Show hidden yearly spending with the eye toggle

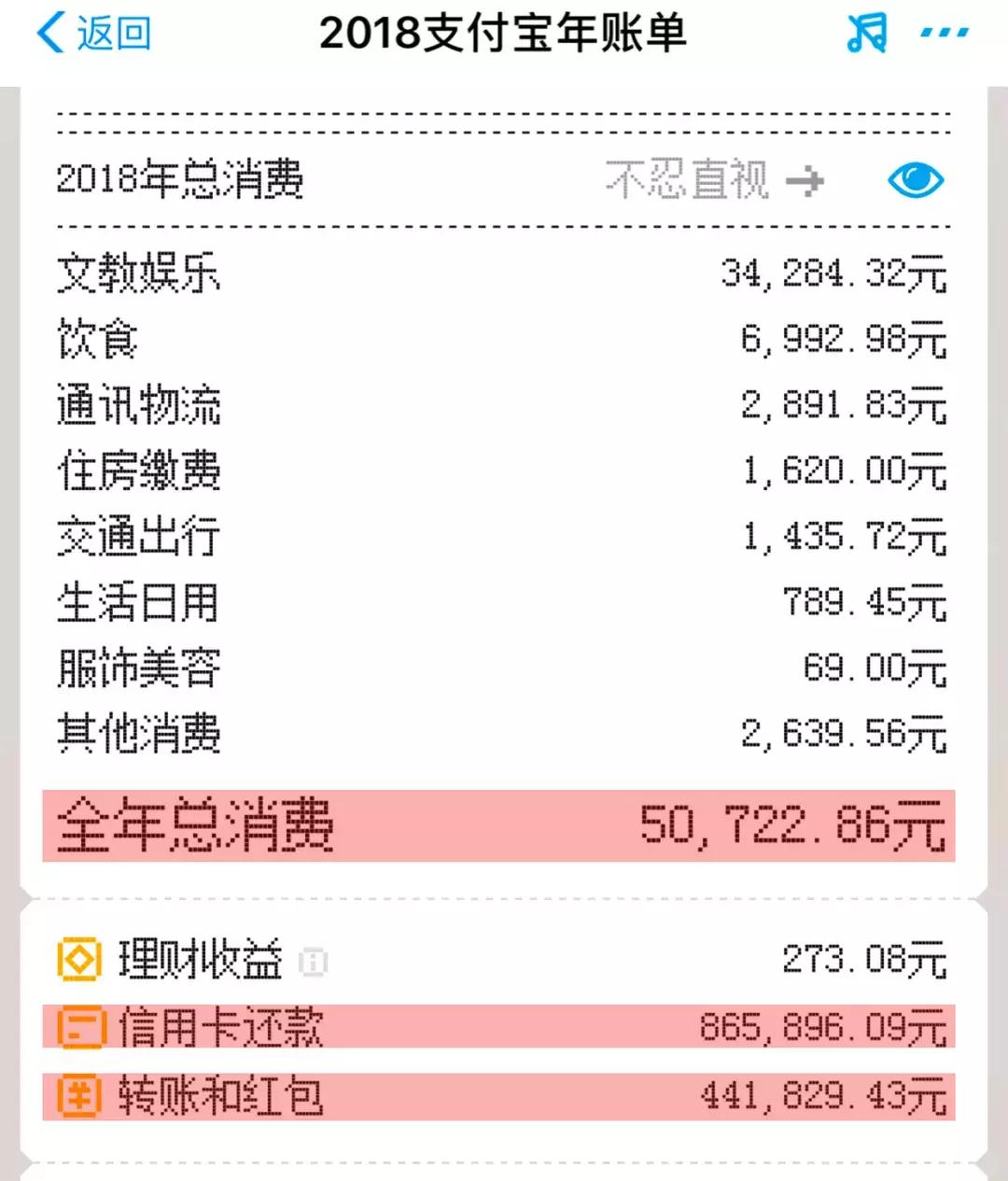pyautogui.click(x=917, y=179)
